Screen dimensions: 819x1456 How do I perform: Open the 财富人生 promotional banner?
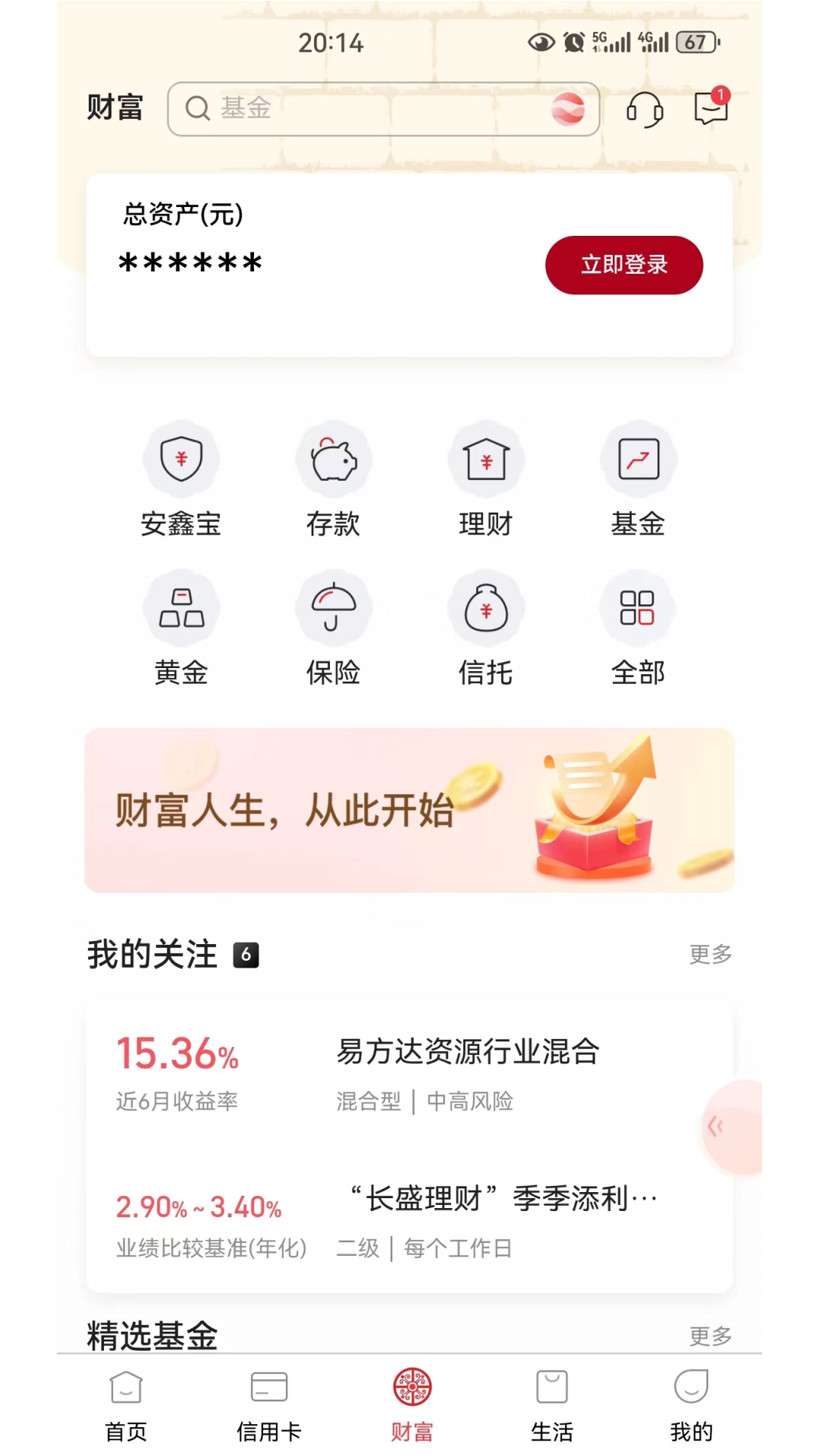click(409, 810)
